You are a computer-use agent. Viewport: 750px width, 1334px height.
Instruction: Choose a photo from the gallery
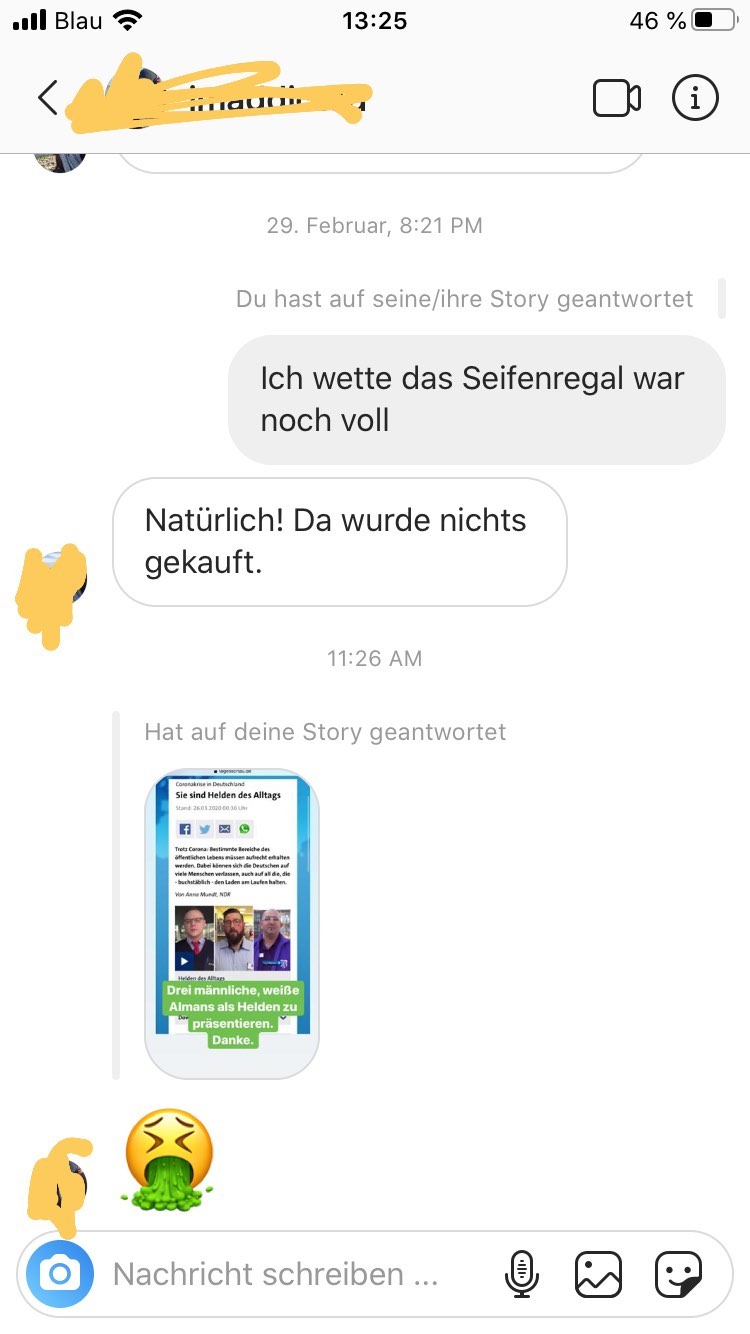[598, 1274]
